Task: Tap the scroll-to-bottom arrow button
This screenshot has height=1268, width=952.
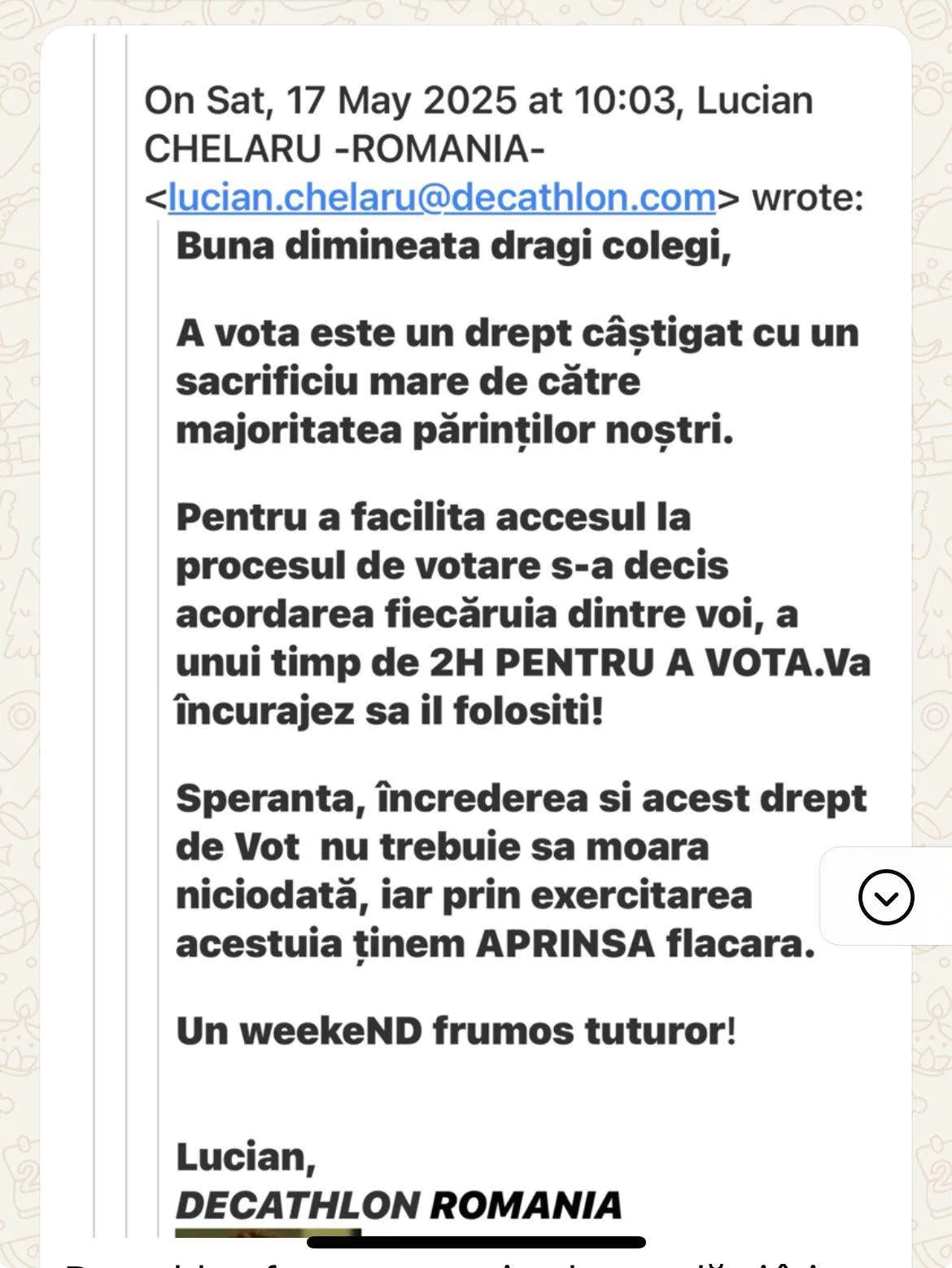Action: point(886,896)
